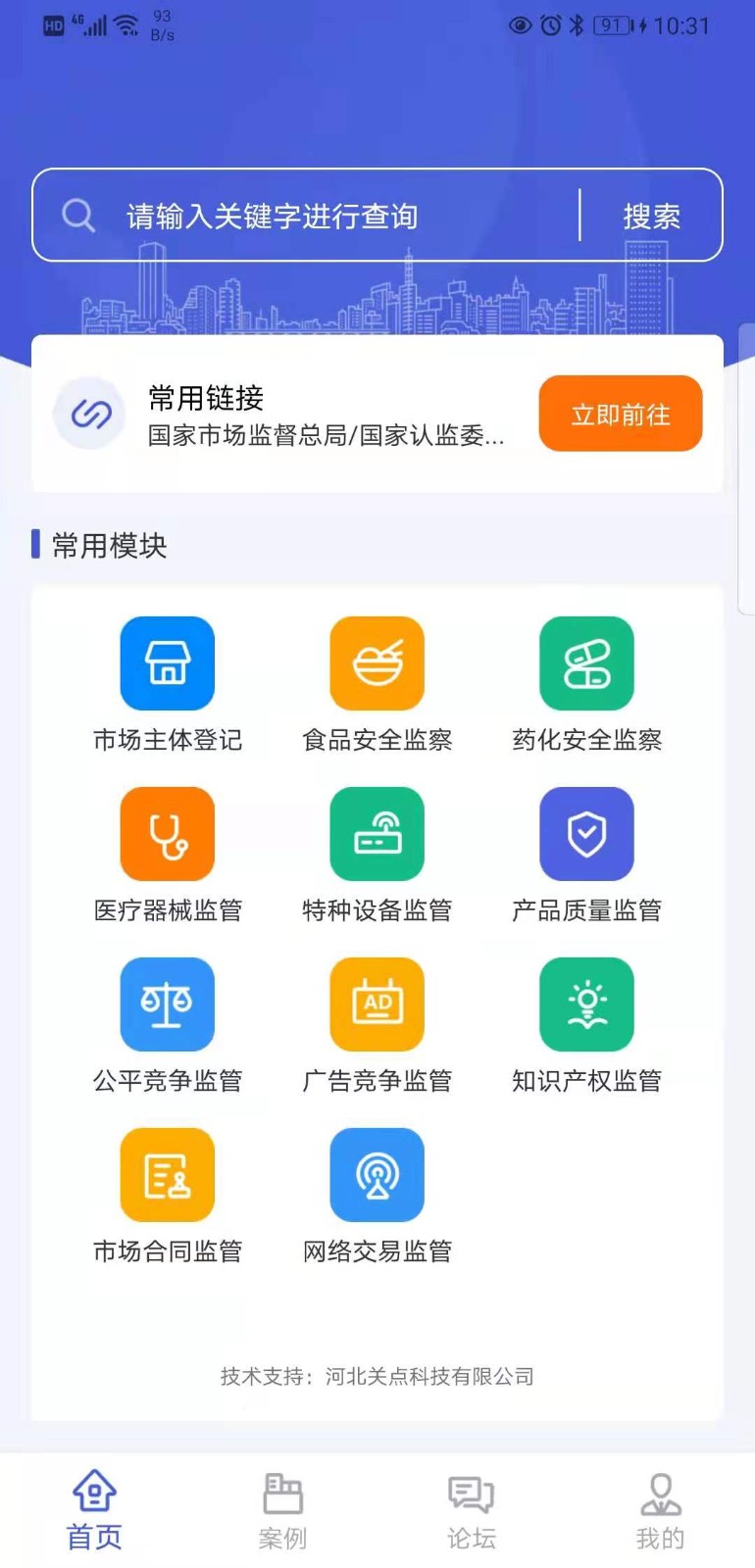Open 药化安全监察
Screen dimensions: 755x1568
[586, 662]
